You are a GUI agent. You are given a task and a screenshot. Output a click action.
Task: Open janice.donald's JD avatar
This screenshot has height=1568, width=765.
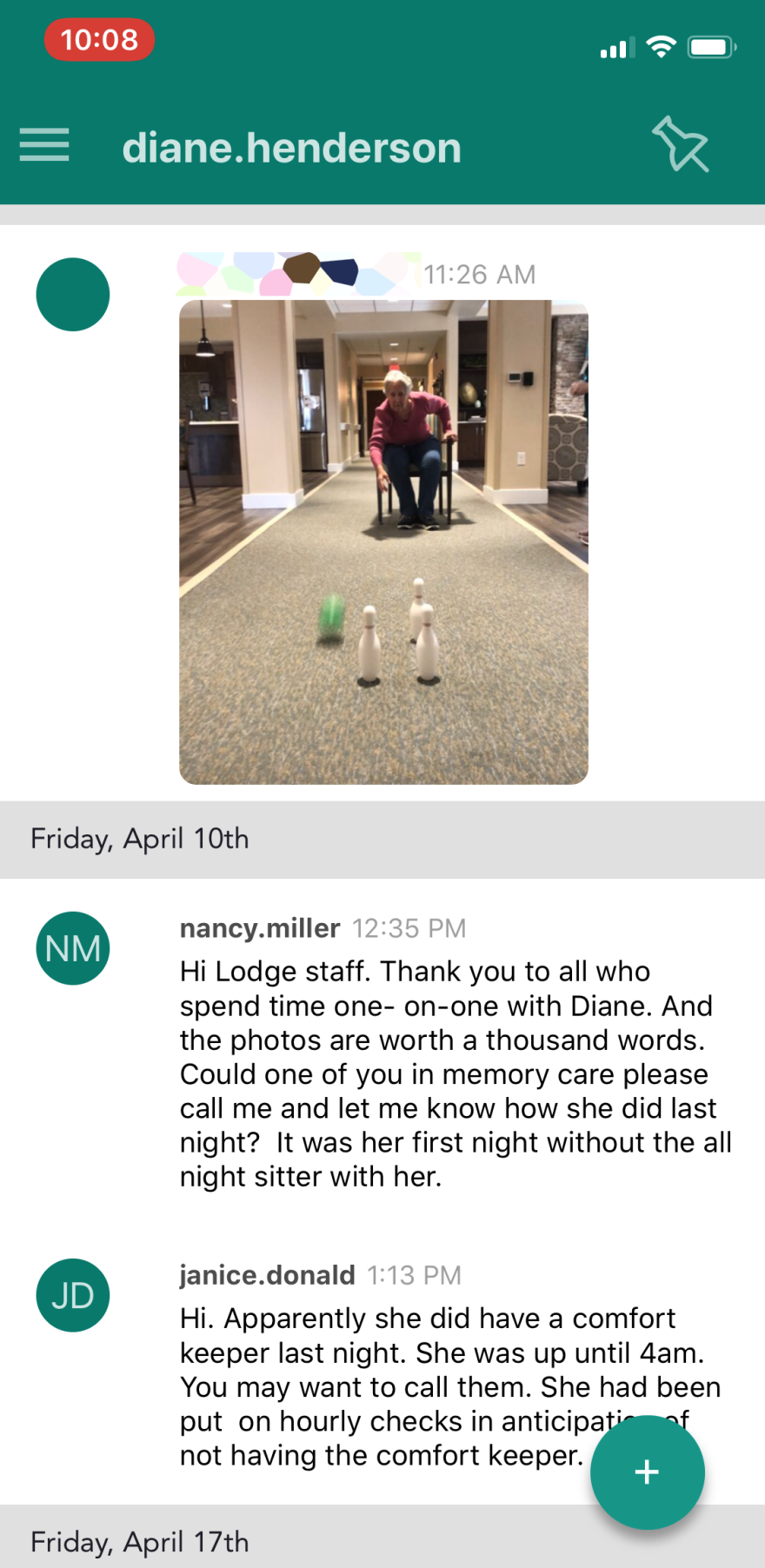[73, 1295]
